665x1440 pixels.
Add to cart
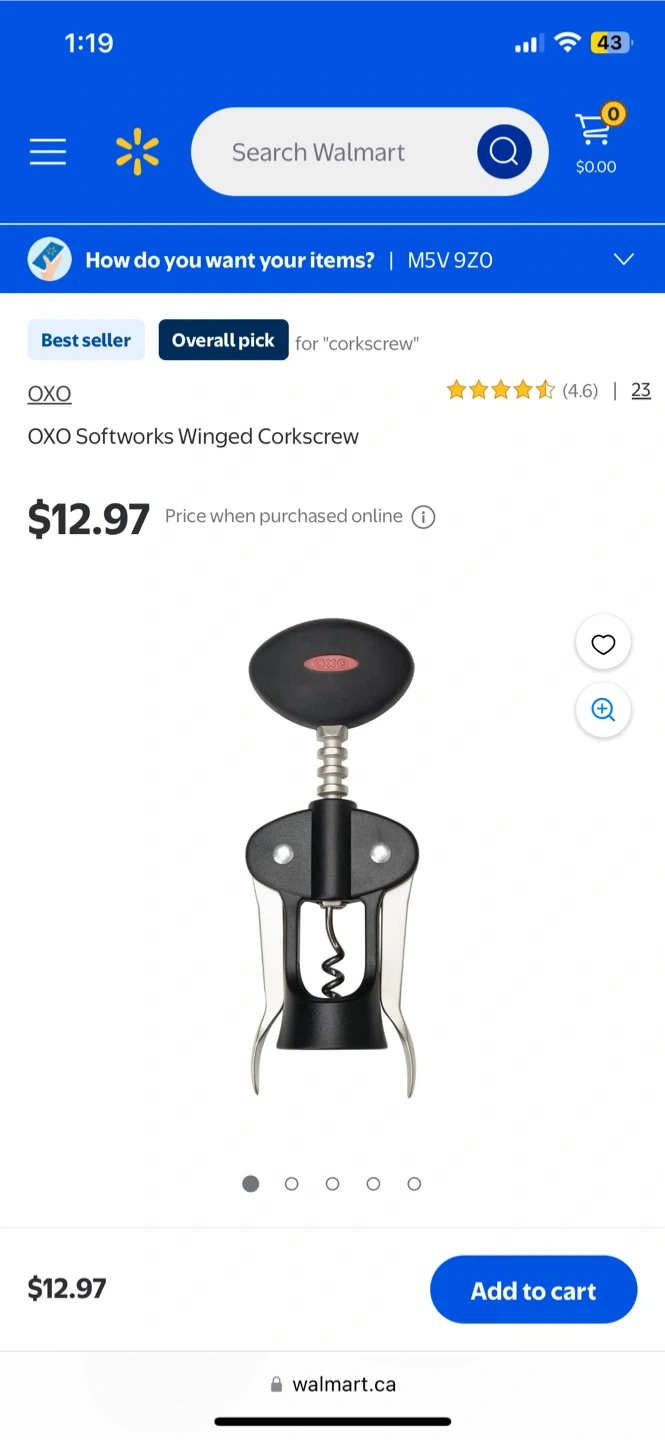coord(534,1290)
